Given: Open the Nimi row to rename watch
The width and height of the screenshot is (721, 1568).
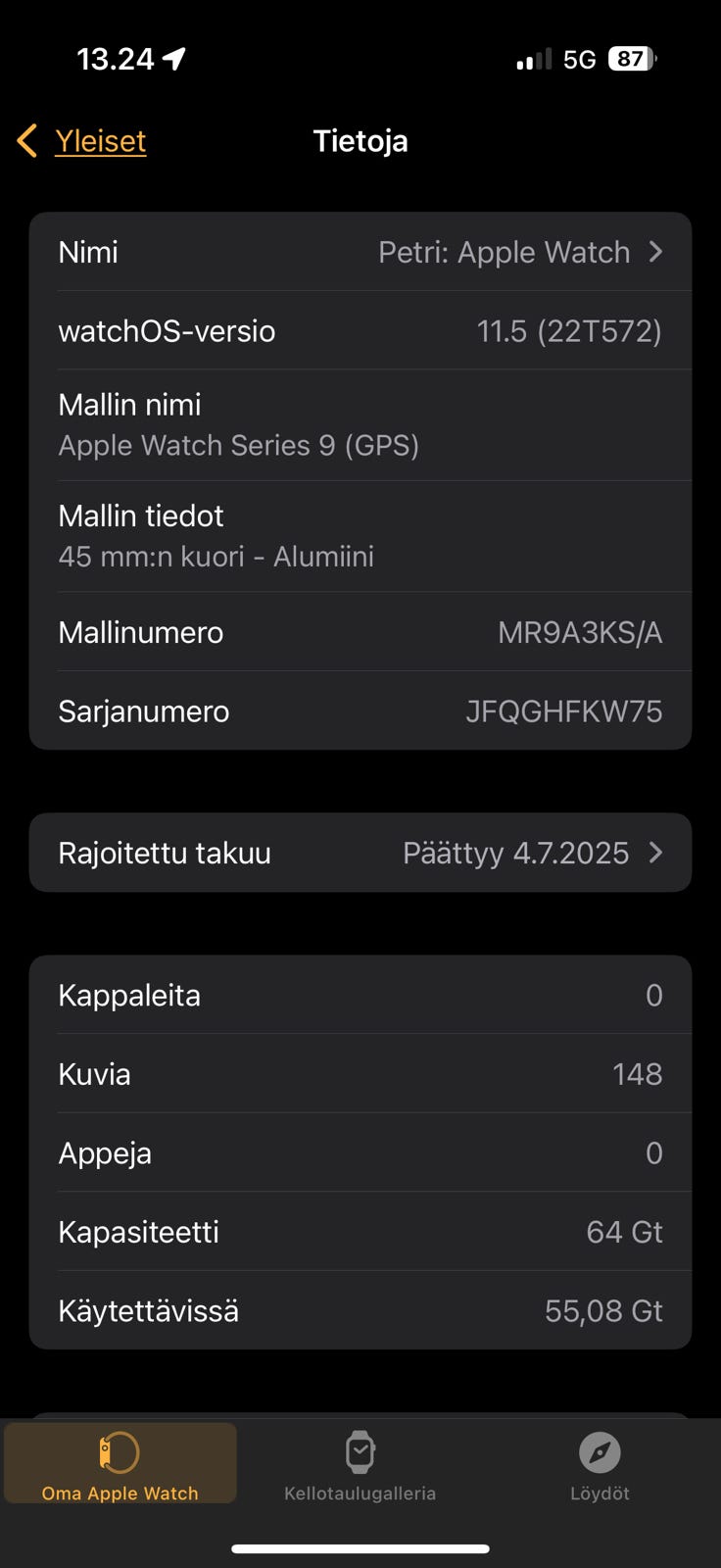Looking at the screenshot, I should point(360,252).
